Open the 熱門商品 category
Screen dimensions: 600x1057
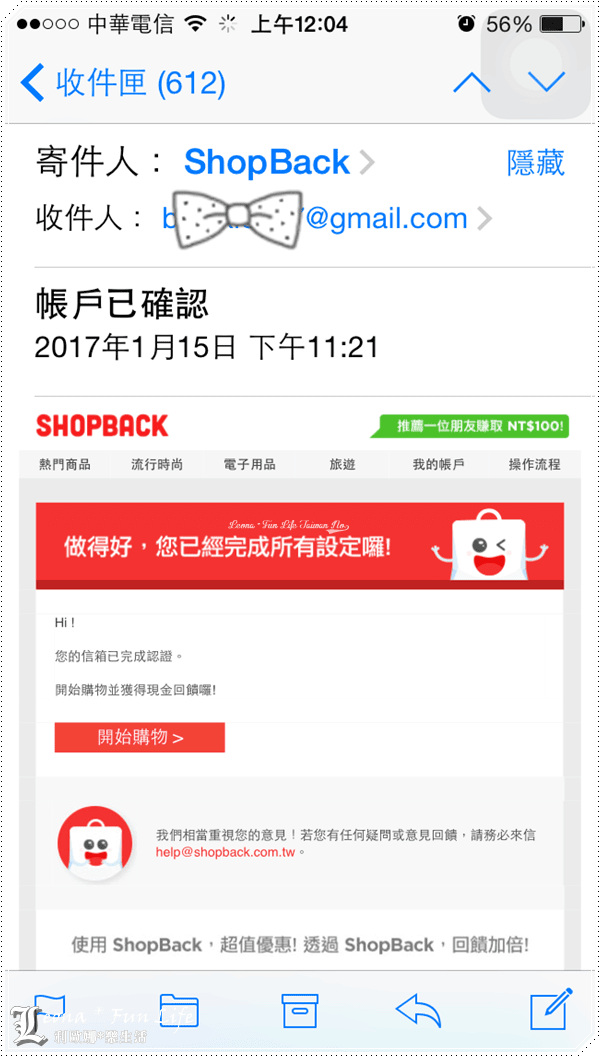[x=65, y=465]
